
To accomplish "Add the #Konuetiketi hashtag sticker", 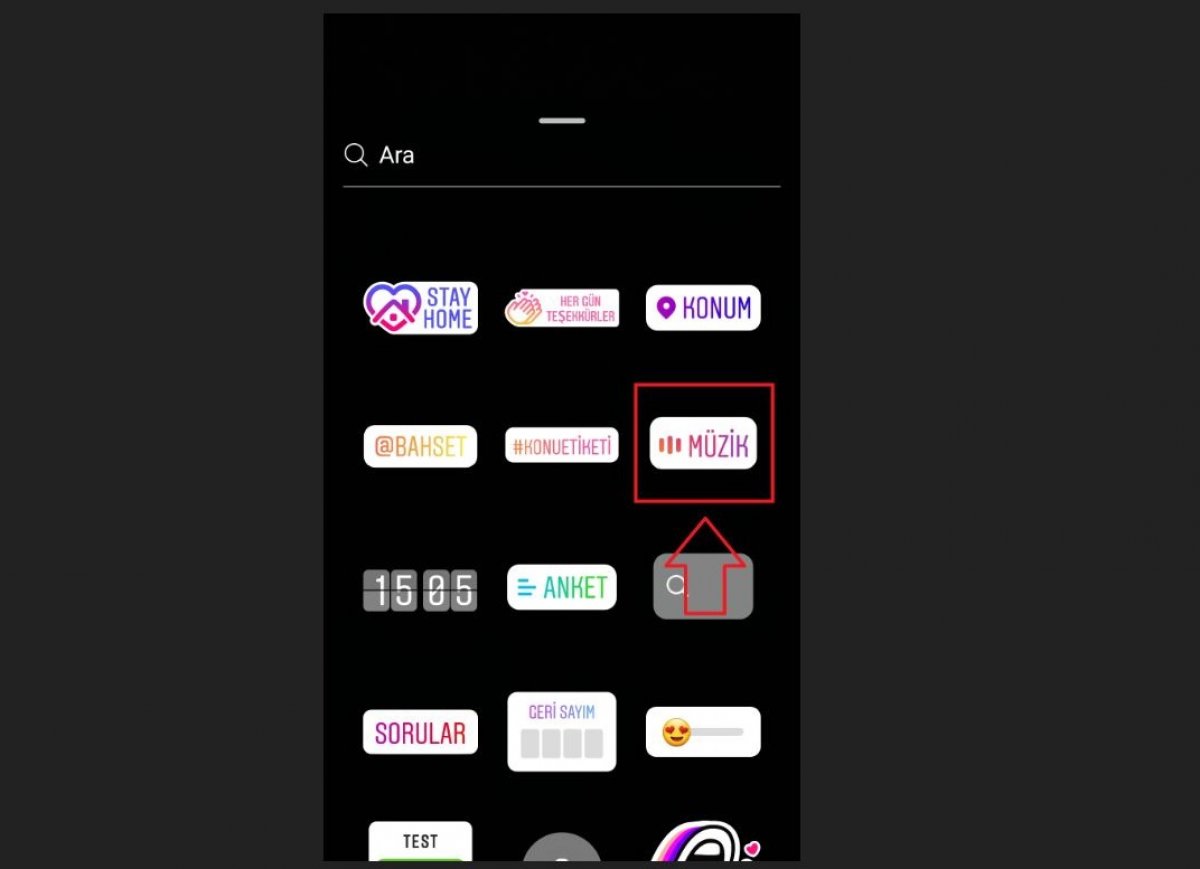I will pyautogui.click(x=561, y=446).
